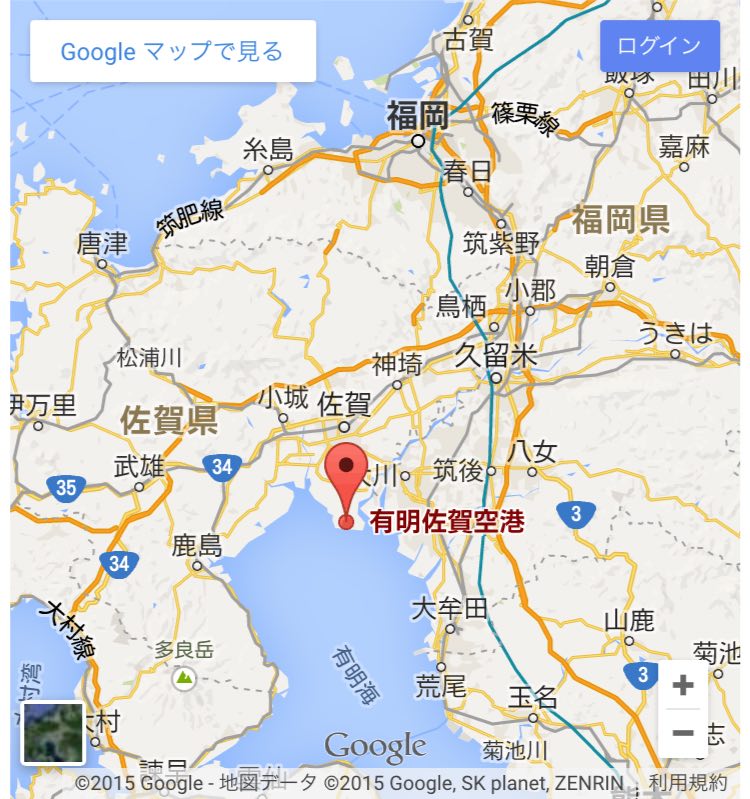
Task: Zoom out with the minus button
Action: click(x=683, y=734)
